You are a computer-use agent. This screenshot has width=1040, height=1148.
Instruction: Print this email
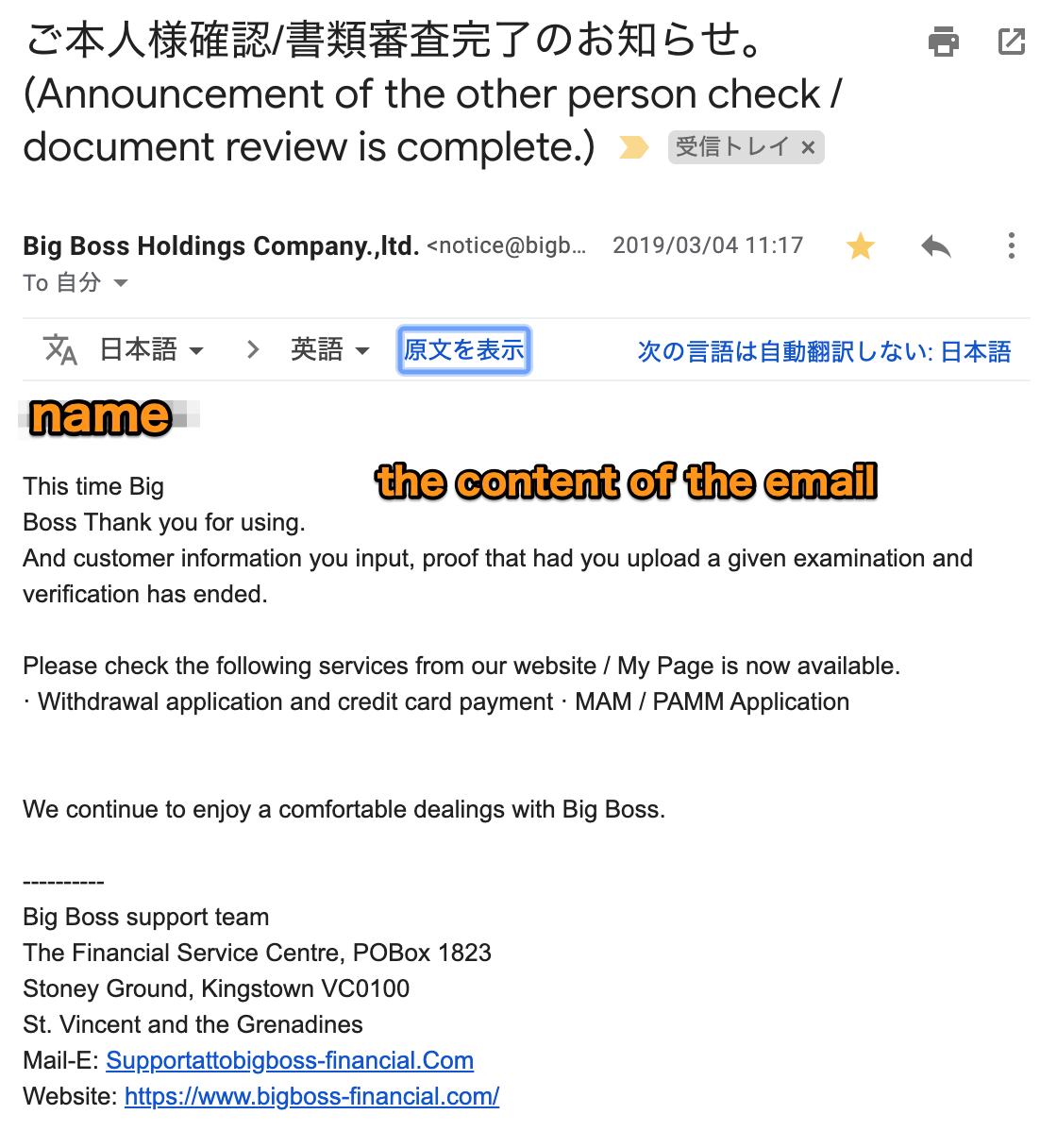[943, 42]
